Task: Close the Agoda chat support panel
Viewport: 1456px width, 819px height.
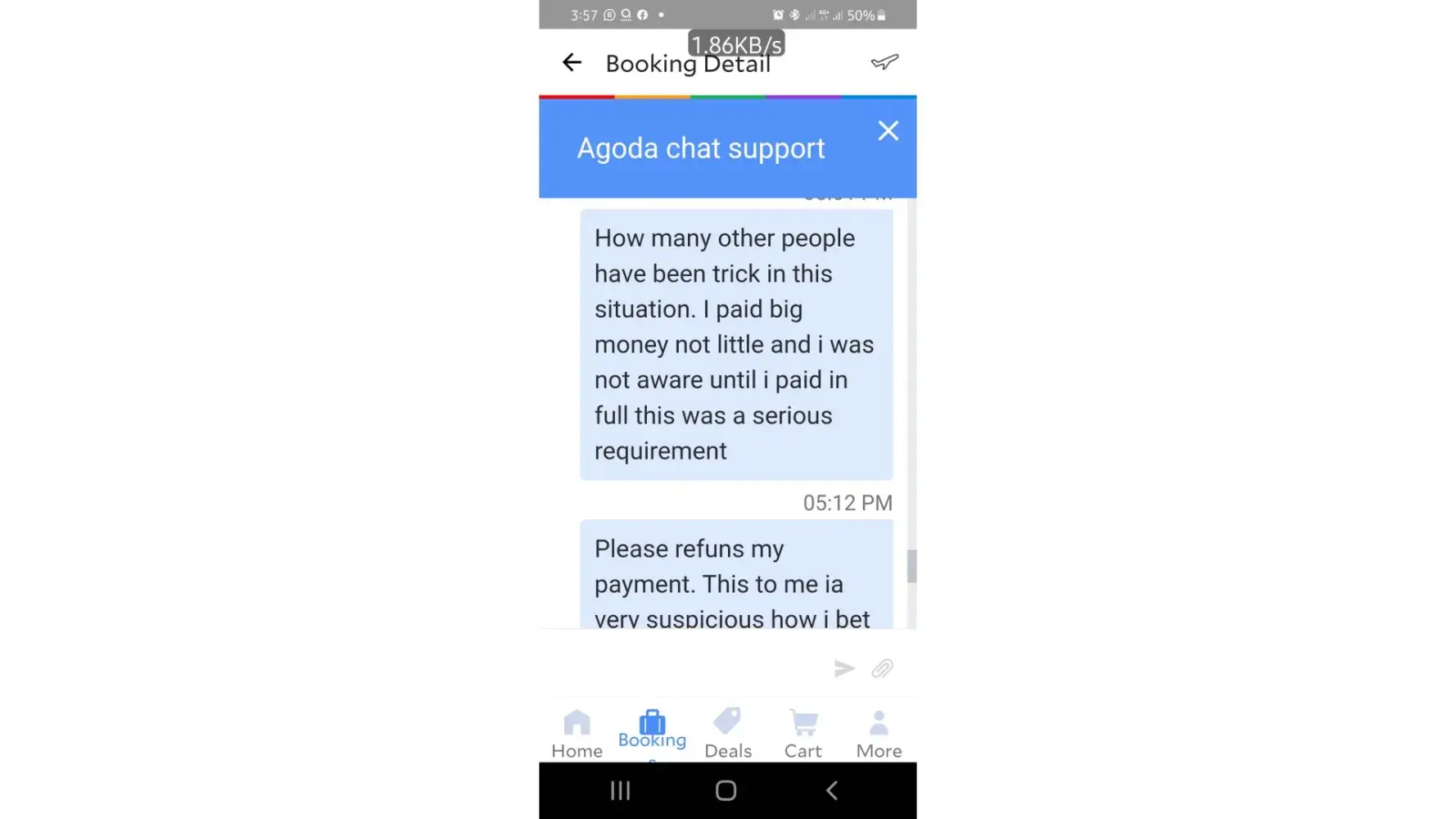Action: click(888, 131)
